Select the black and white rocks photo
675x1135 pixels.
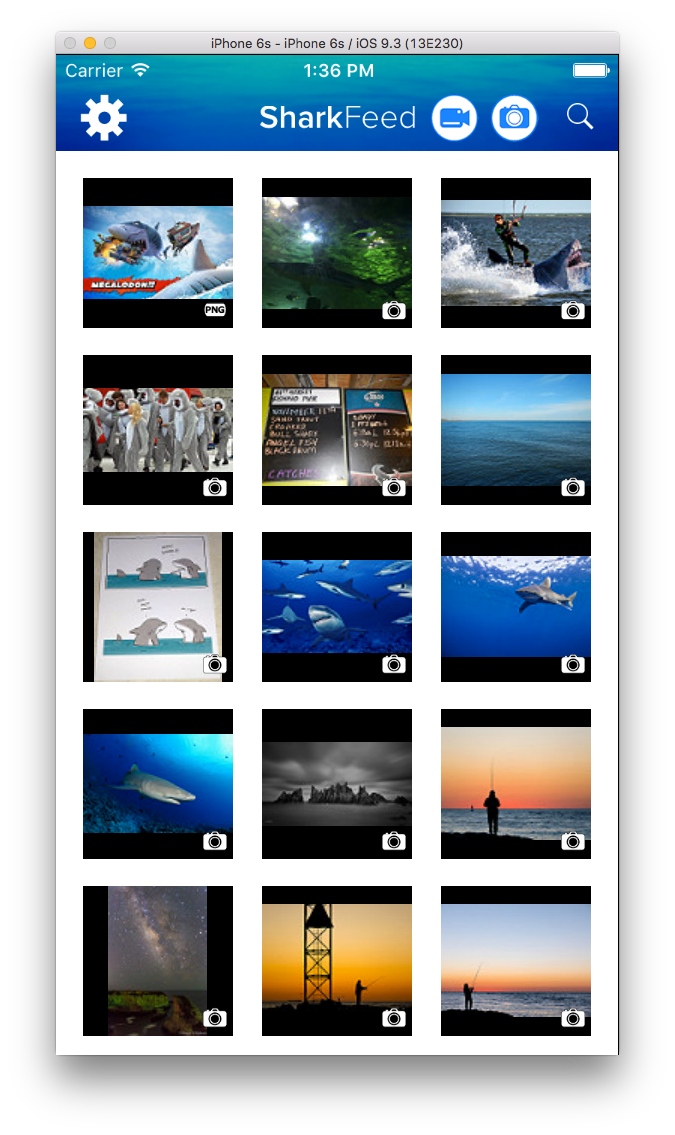pos(337,784)
